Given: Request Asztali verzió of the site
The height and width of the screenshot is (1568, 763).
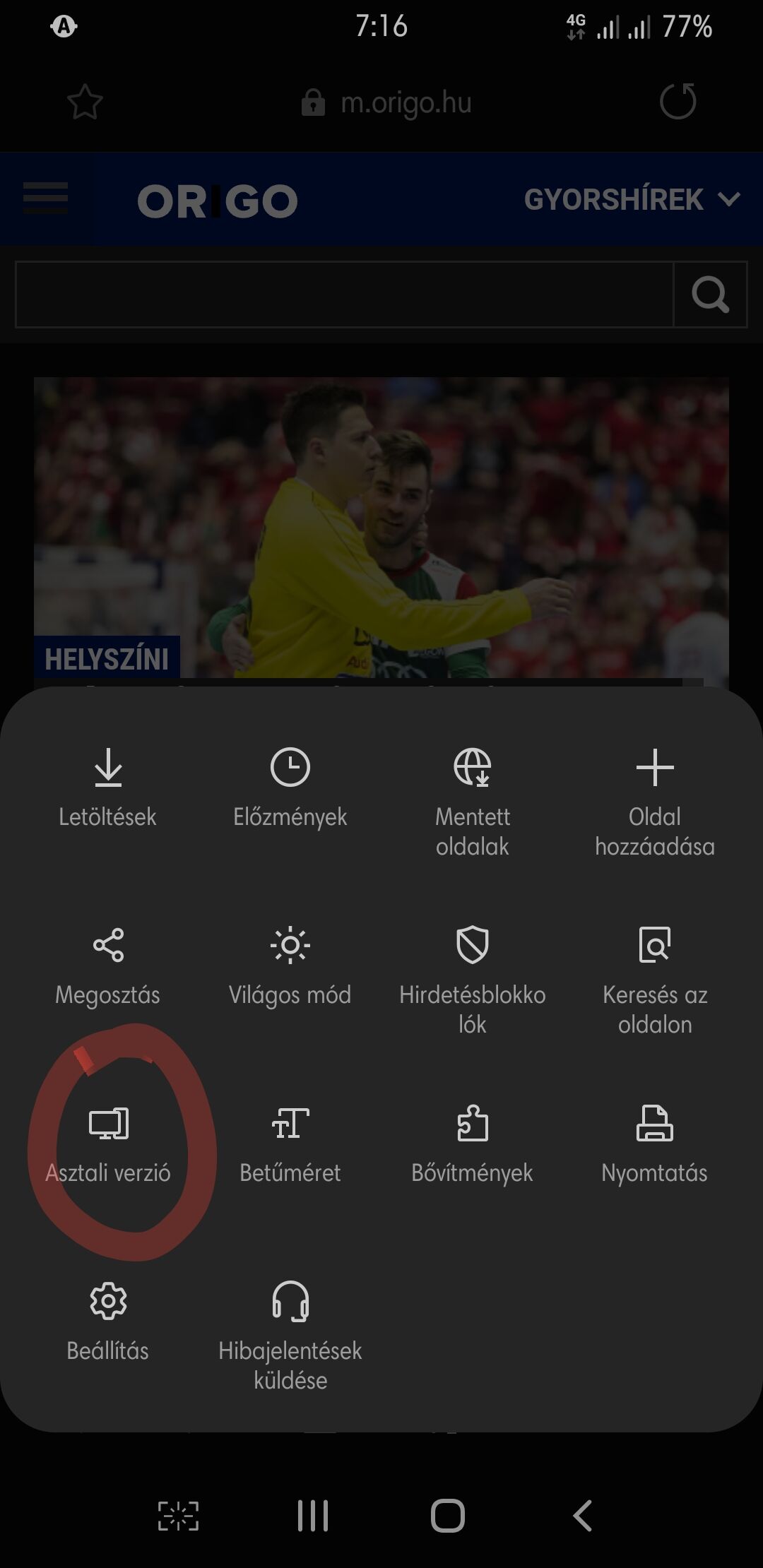Looking at the screenshot, I should (x=107, y=1144).
